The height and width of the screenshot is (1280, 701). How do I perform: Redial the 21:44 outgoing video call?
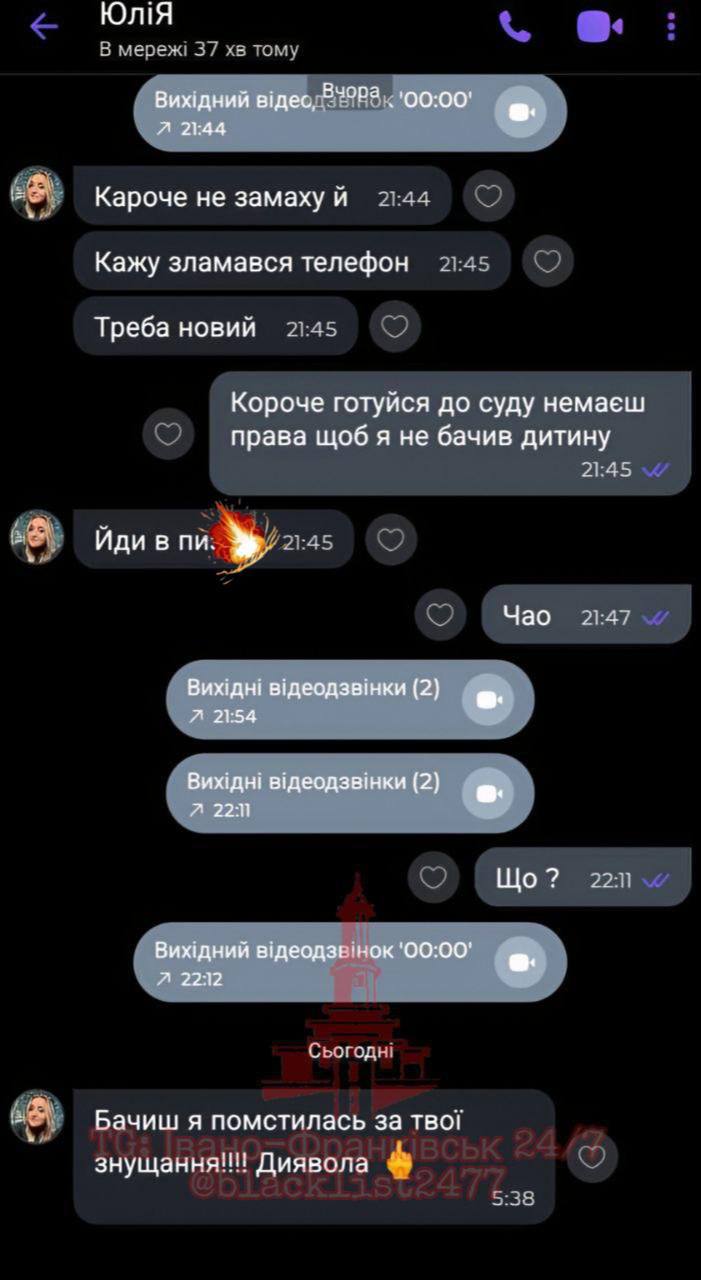(521, 113)
